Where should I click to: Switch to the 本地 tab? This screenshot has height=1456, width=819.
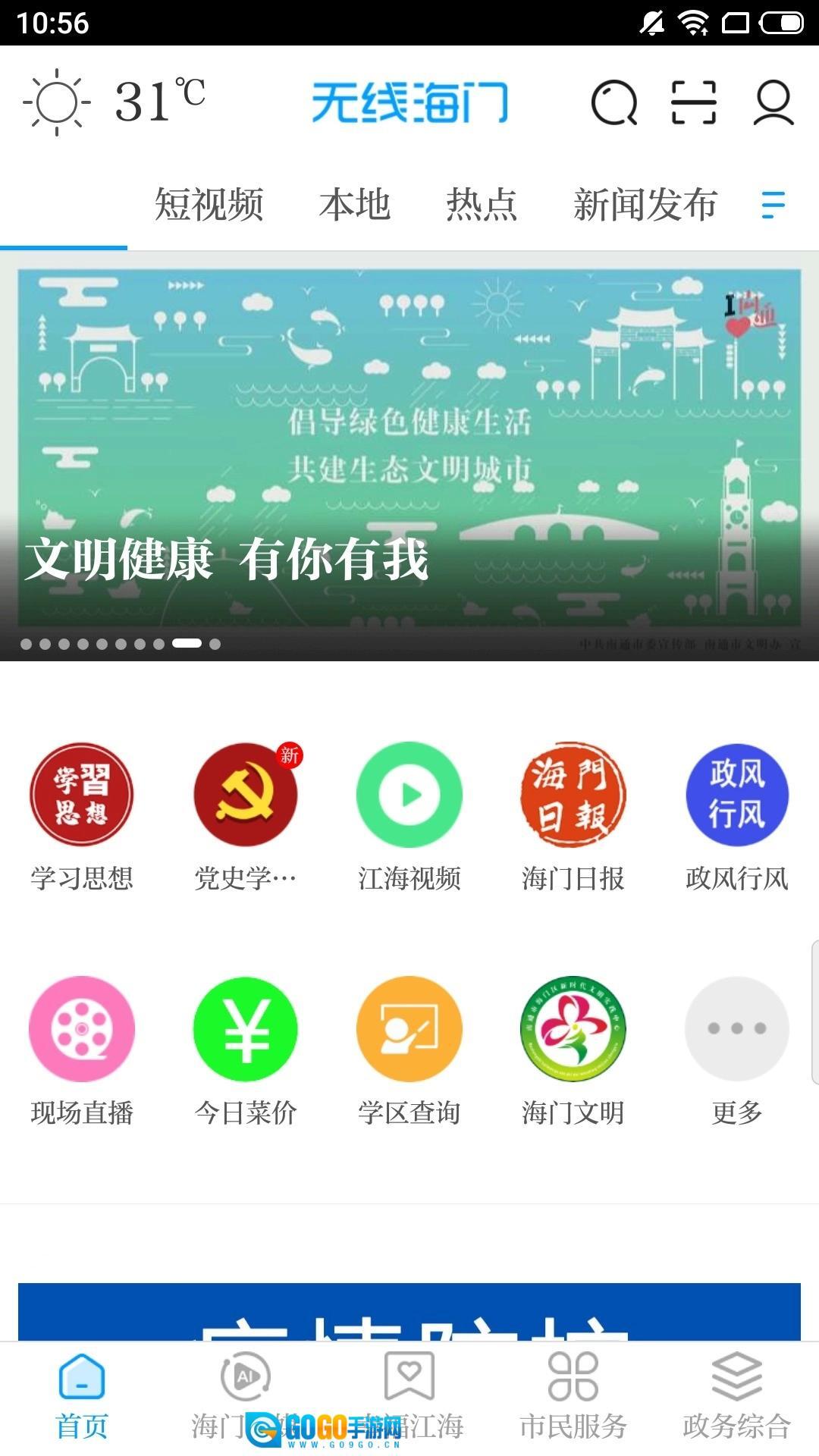coord(354,205)
